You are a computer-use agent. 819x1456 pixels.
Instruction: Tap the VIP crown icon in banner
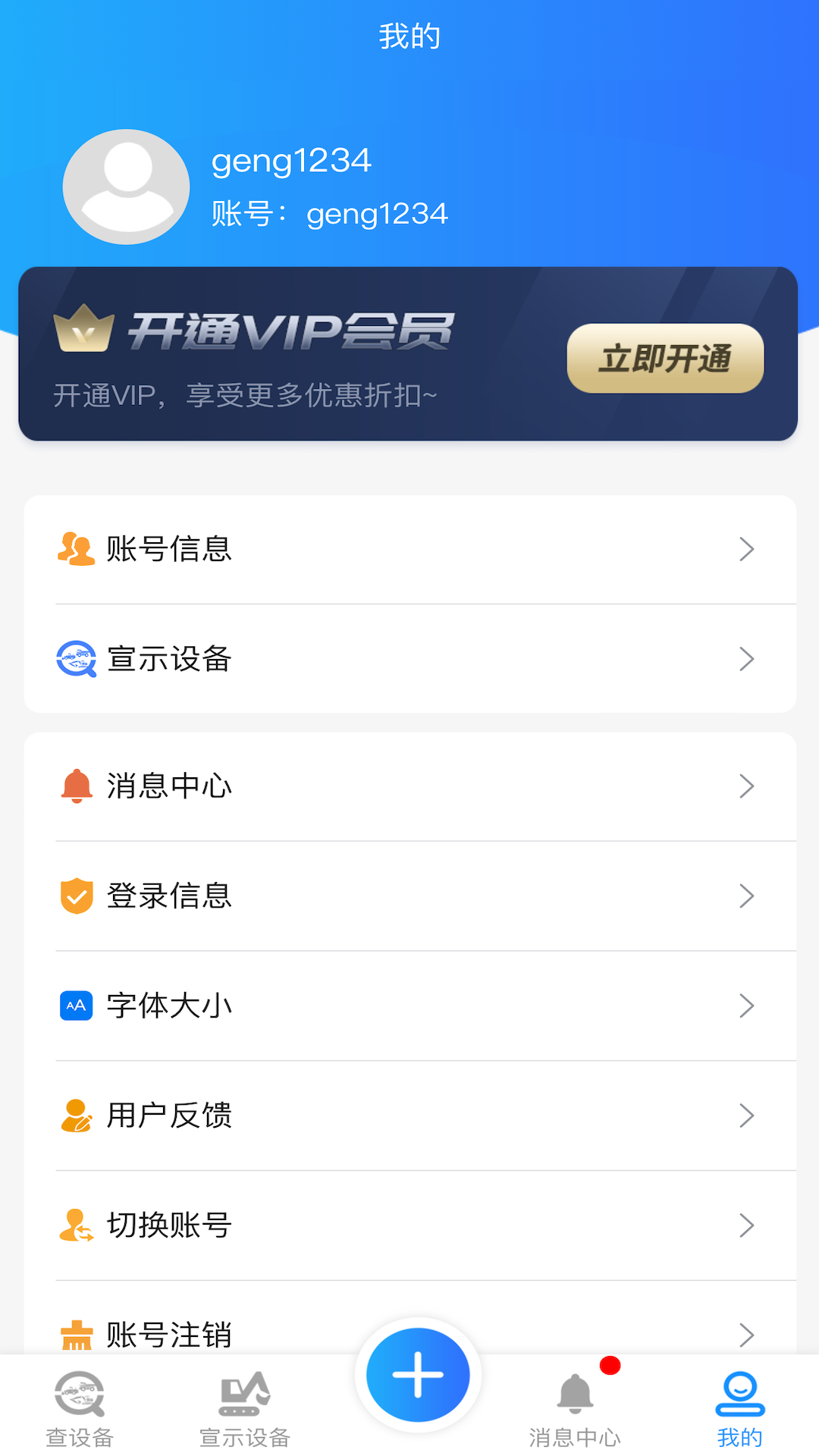tap(85, 329)
